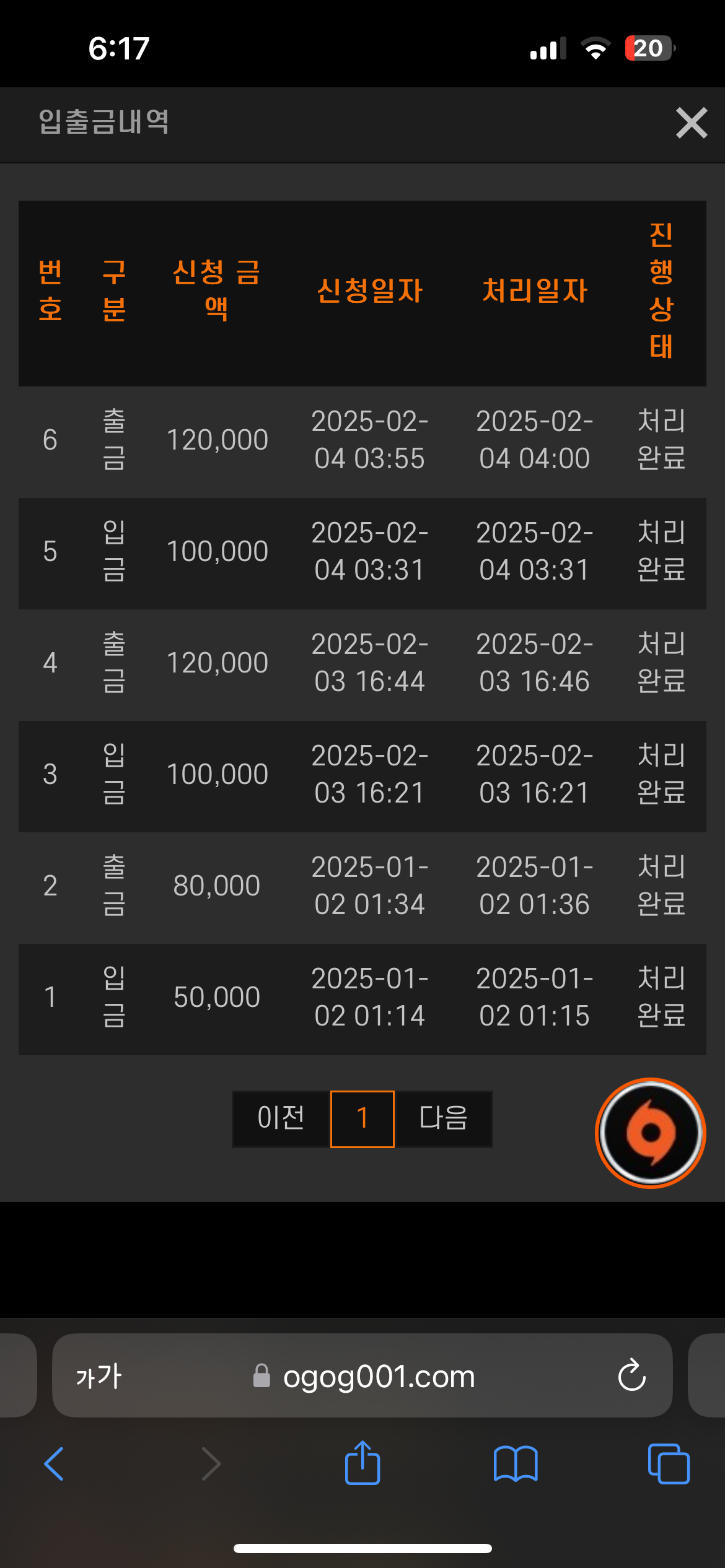Share this page

pos(362,1463)
